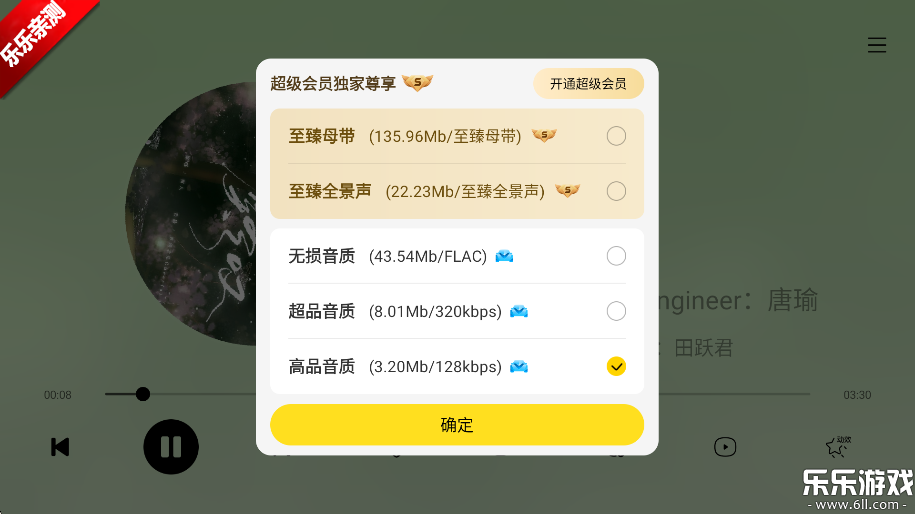
Task: Tap 开通超级会员 button
Action: 588,84
